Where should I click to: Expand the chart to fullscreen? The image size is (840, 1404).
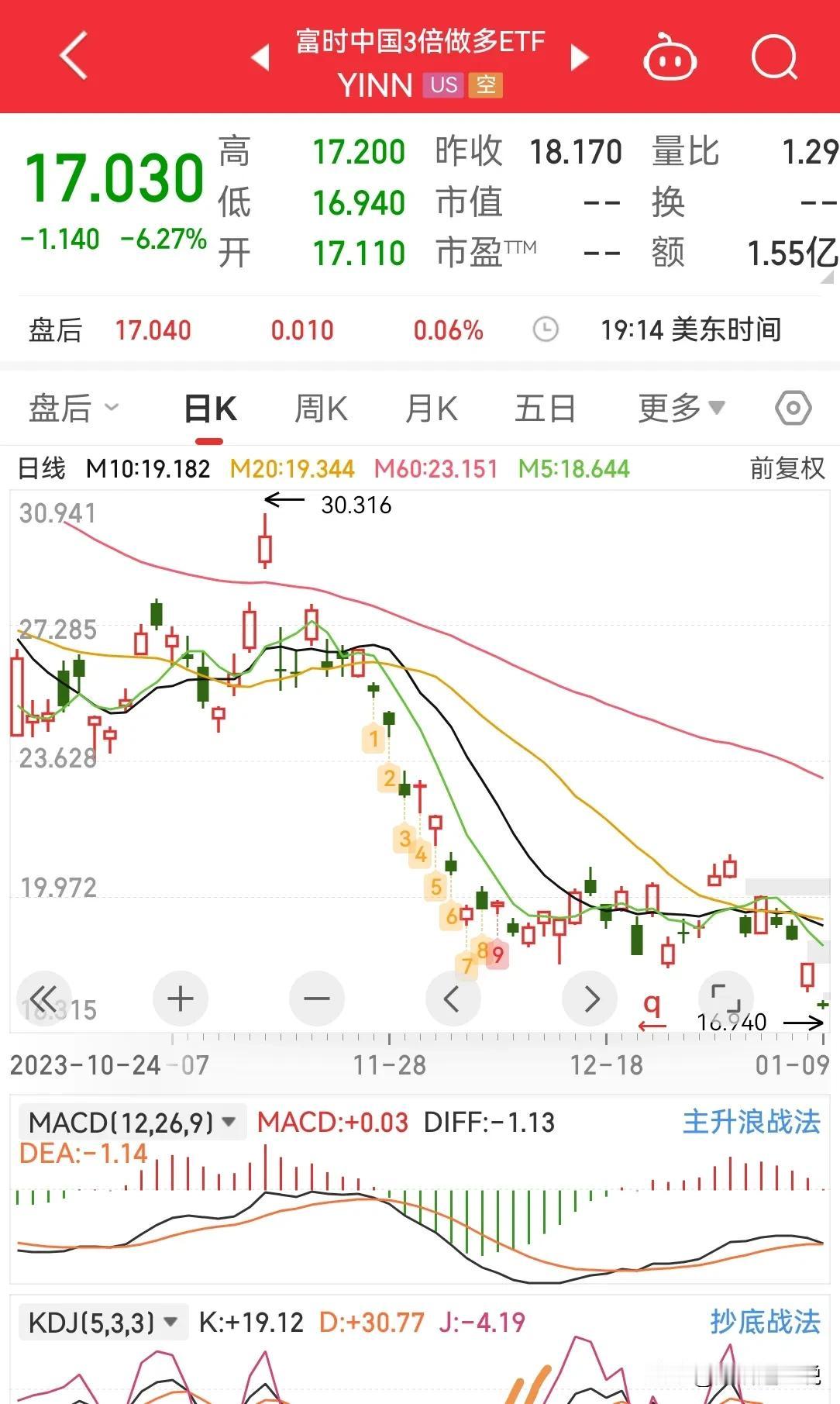[x=725, y=999]
